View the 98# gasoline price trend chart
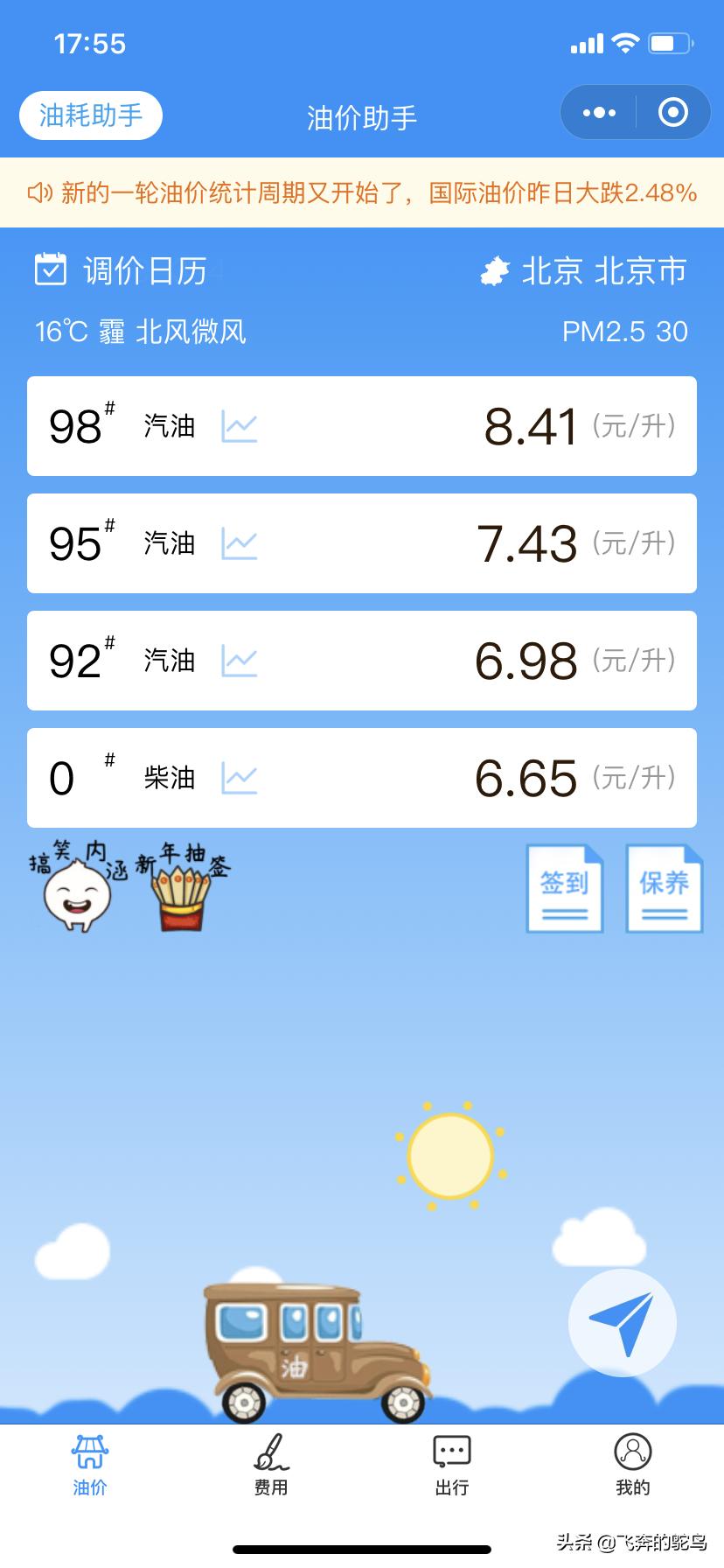The image size is (724, 1568). [238, 426]
